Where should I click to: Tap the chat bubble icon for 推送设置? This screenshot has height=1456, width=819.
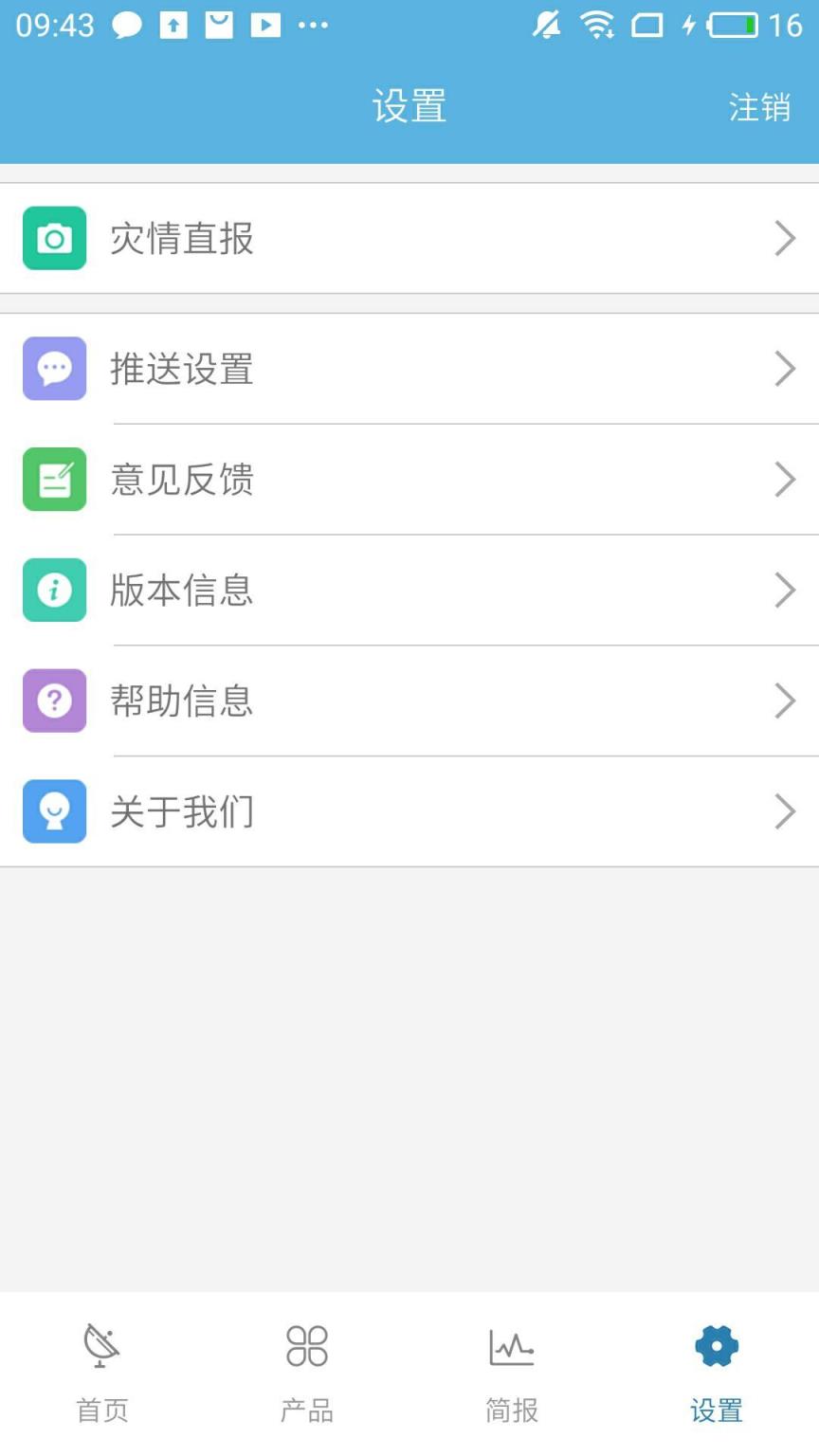pos(54,368)
